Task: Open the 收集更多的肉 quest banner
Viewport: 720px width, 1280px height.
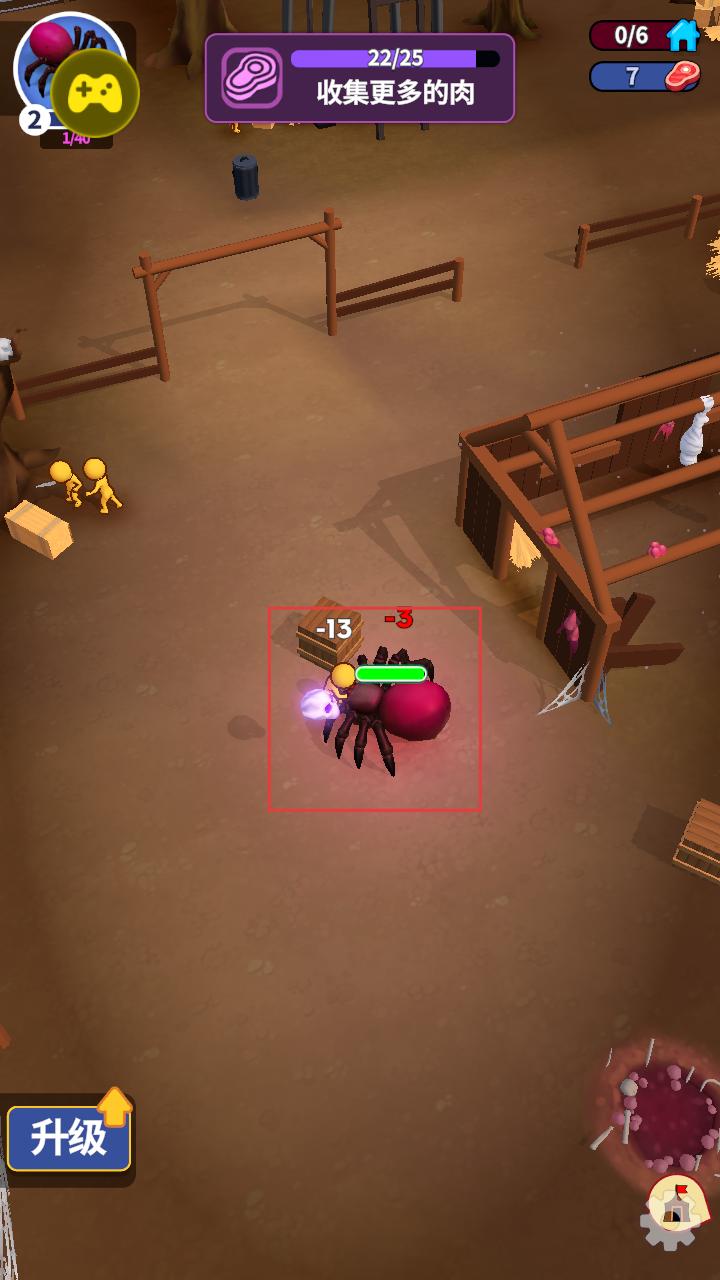Action: [360, 78]
